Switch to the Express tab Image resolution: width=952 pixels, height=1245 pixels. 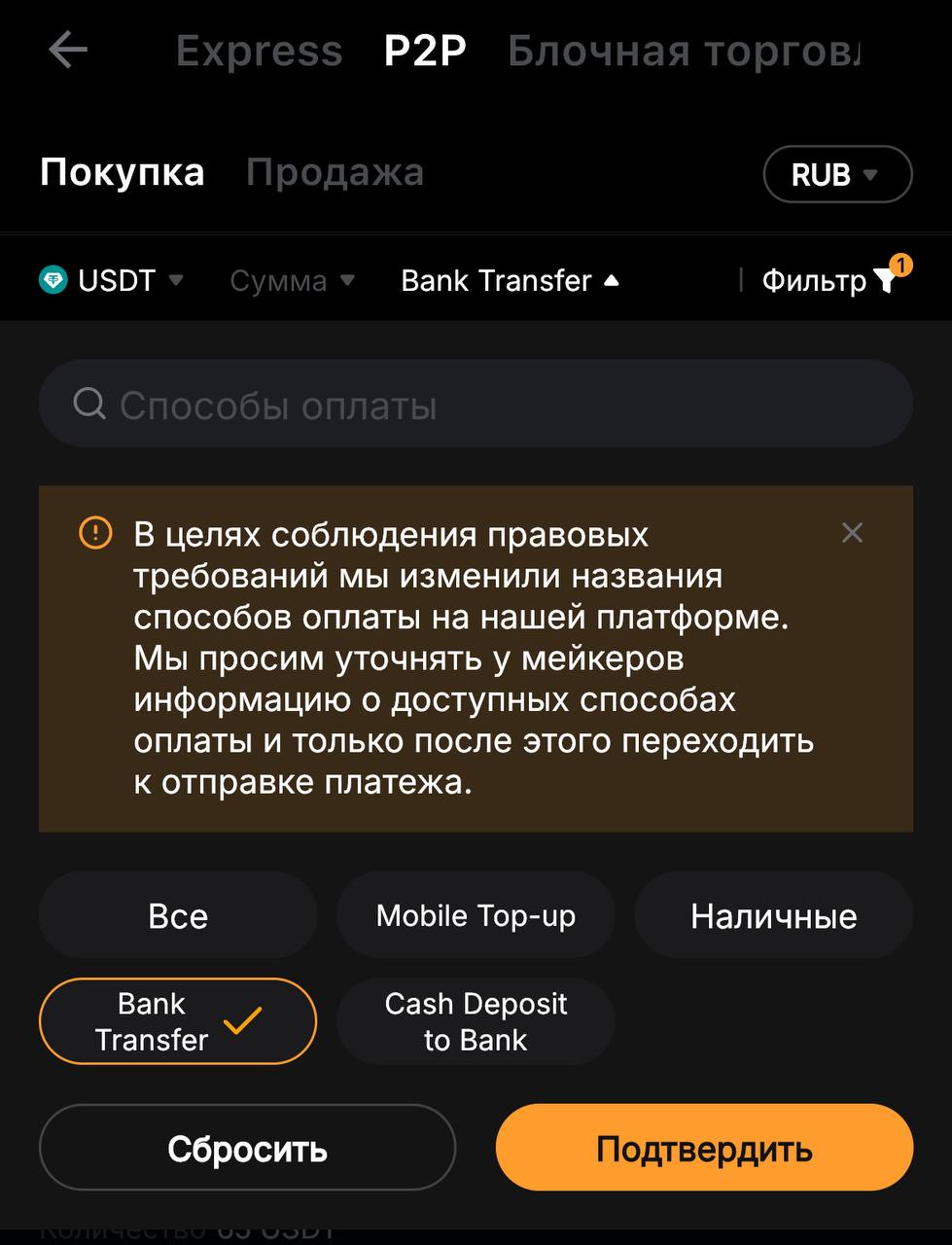click(259, 51)
